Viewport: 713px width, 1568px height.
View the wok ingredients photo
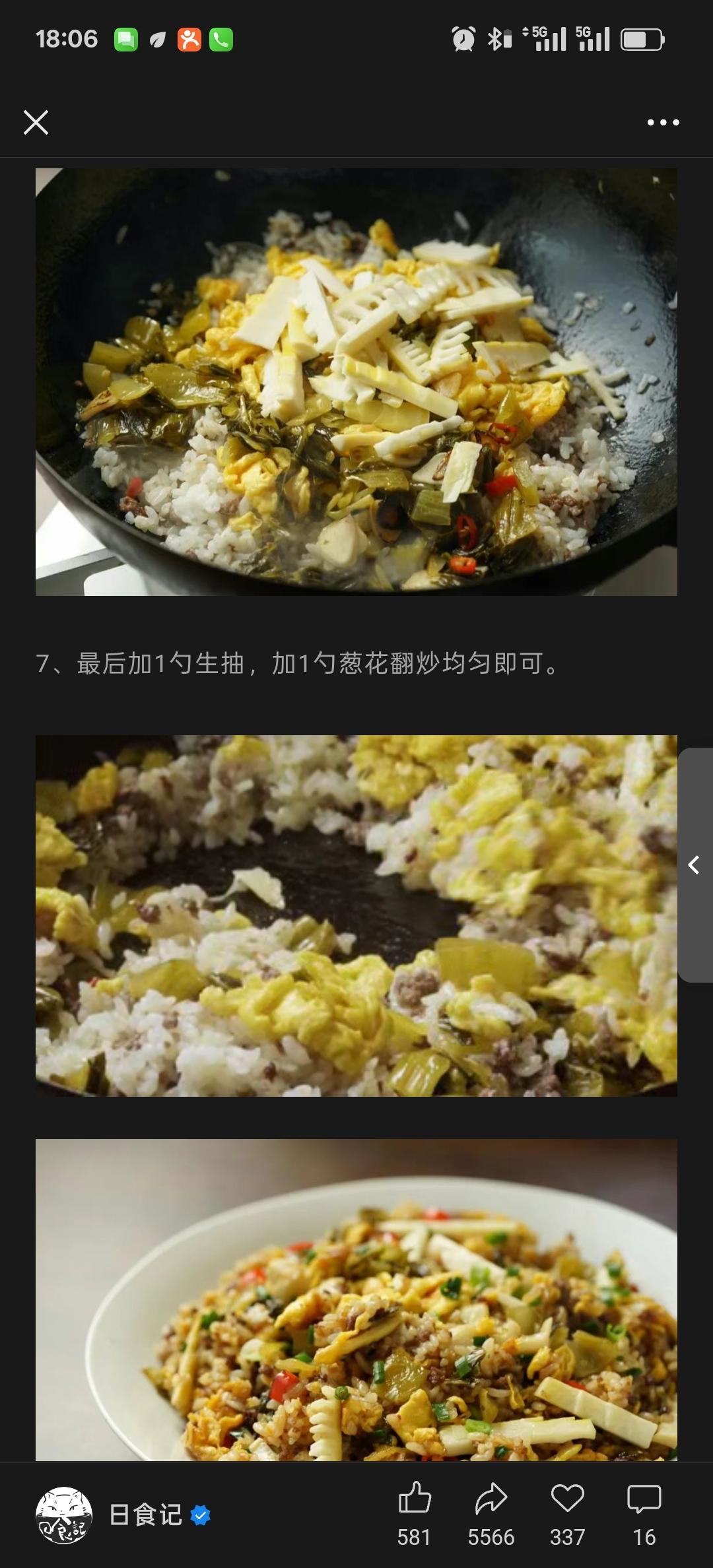coord(356,381)
